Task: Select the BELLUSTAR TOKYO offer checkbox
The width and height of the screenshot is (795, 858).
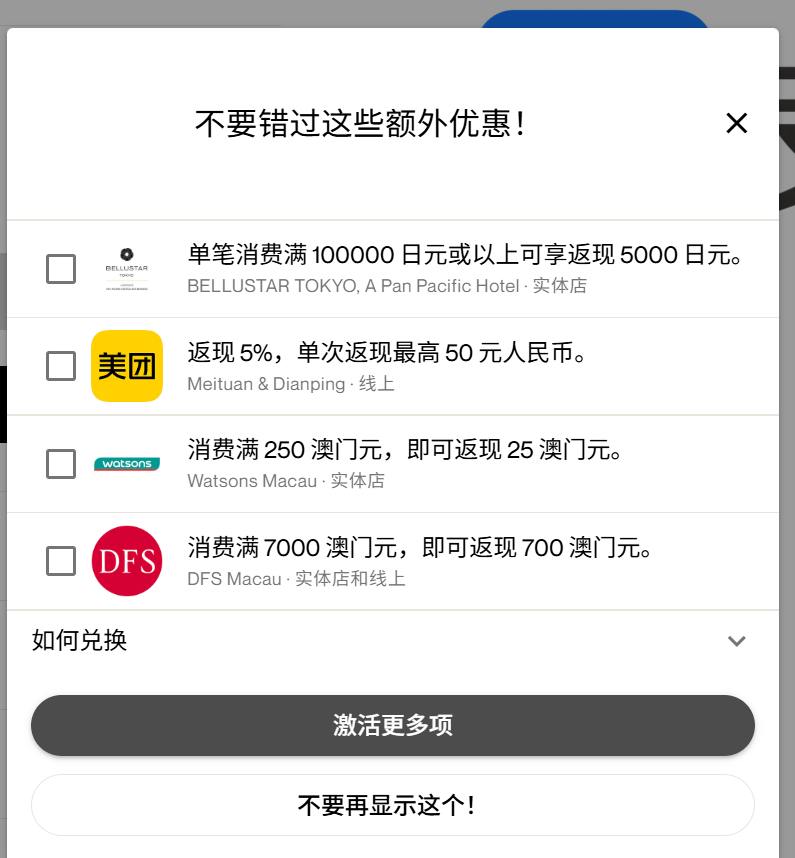Action: 61,269
